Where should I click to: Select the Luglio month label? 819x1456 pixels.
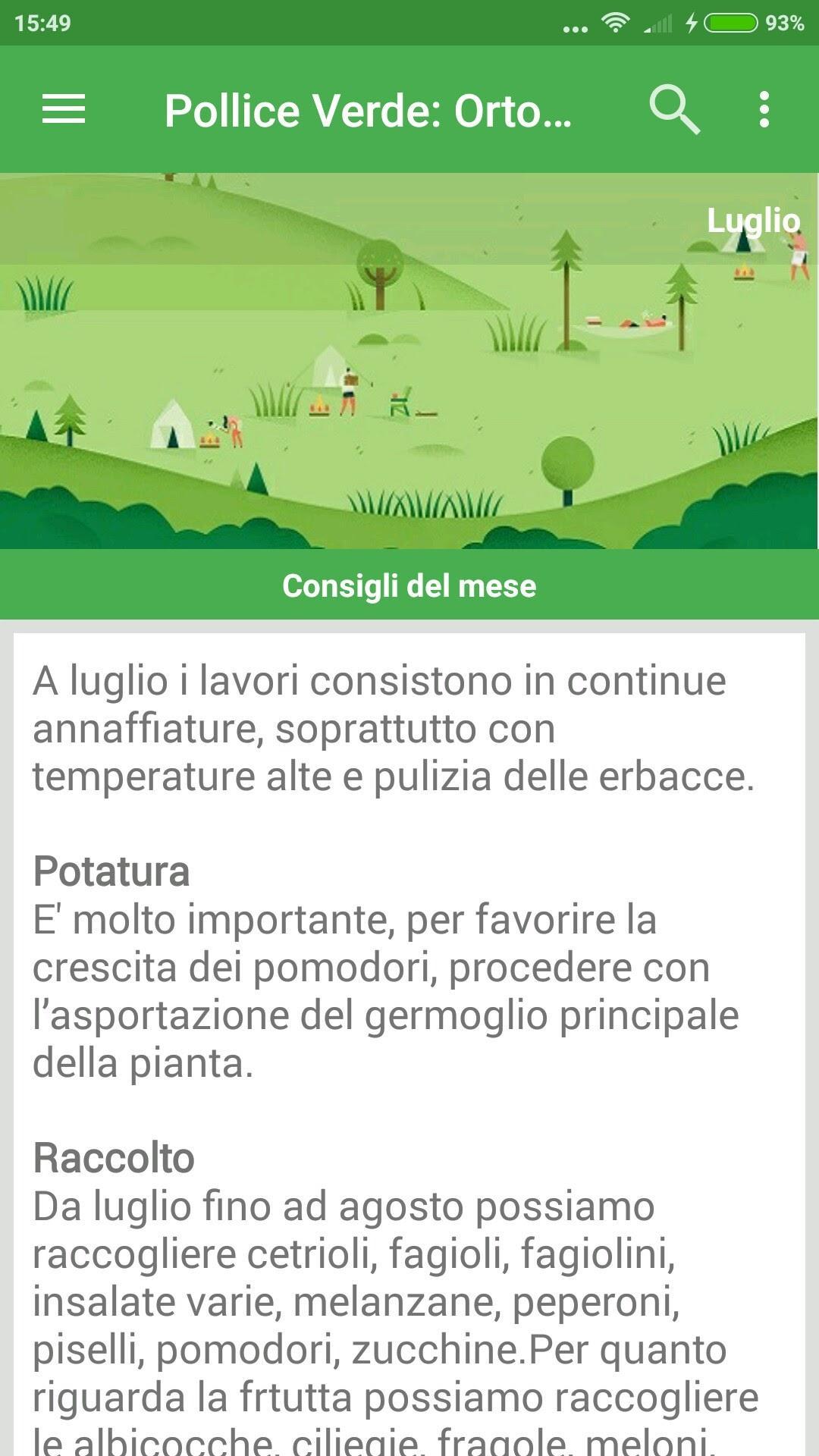click(x=752, y=221)
